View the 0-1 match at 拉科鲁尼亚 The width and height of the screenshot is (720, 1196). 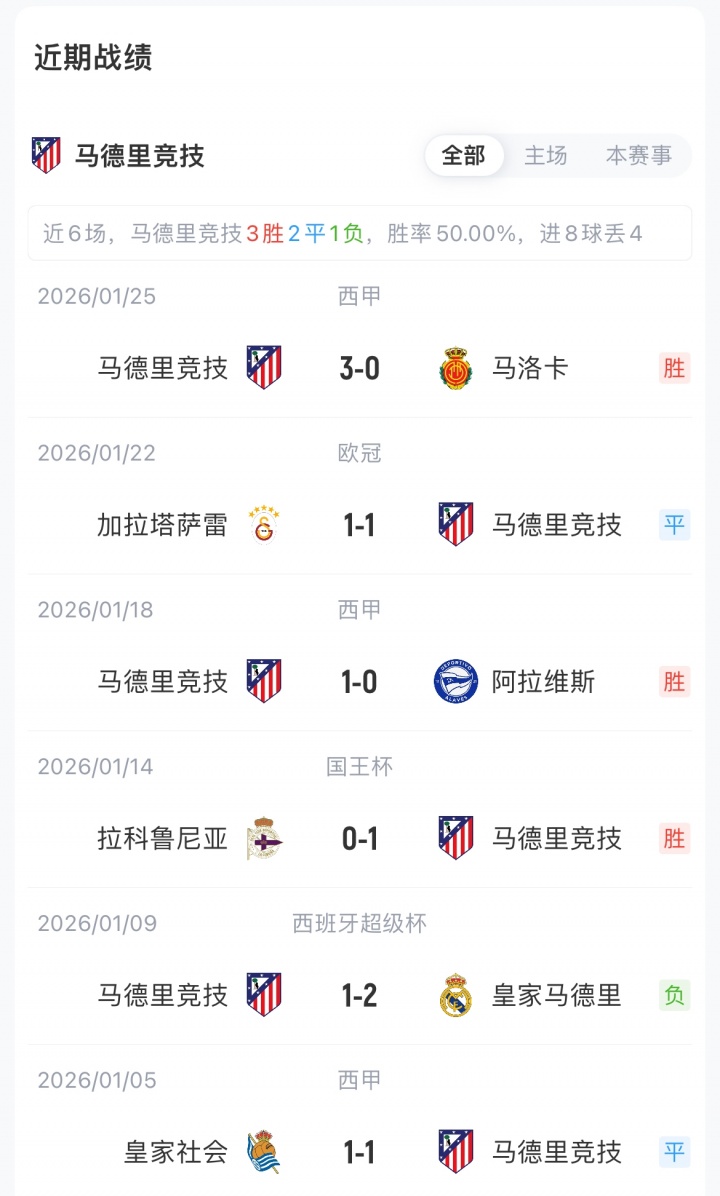tap(360, 838)
